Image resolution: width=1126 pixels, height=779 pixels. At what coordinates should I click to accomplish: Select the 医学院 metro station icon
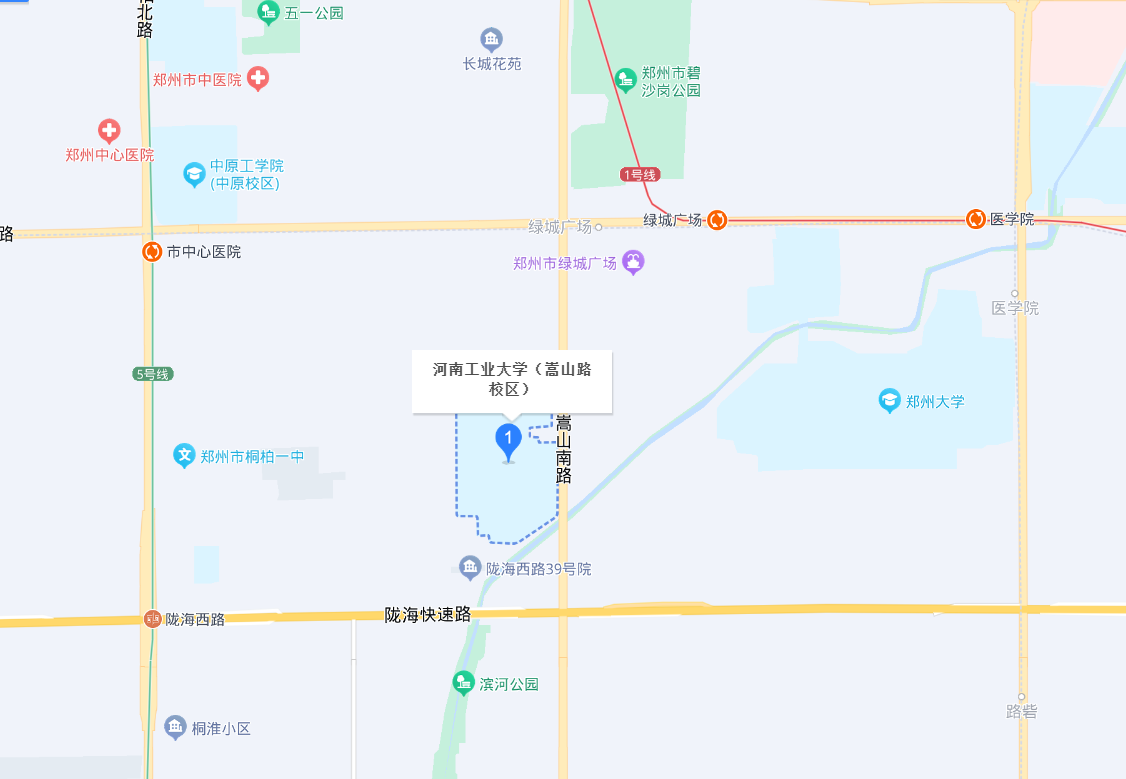click(x=976, y=219)
